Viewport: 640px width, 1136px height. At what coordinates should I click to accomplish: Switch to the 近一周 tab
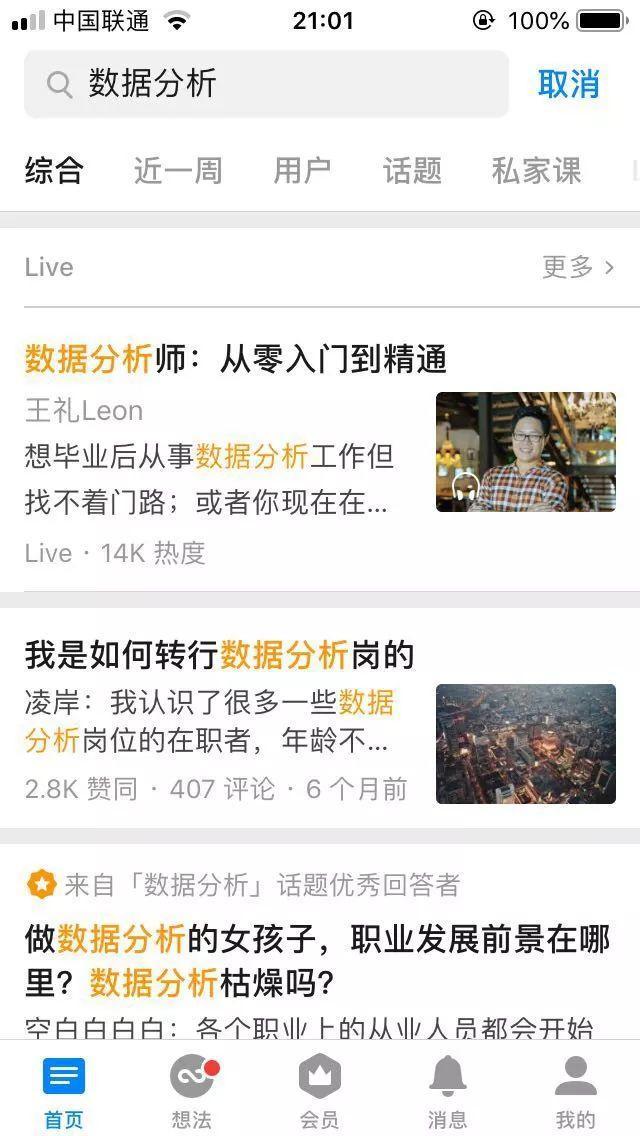[178, 171]
